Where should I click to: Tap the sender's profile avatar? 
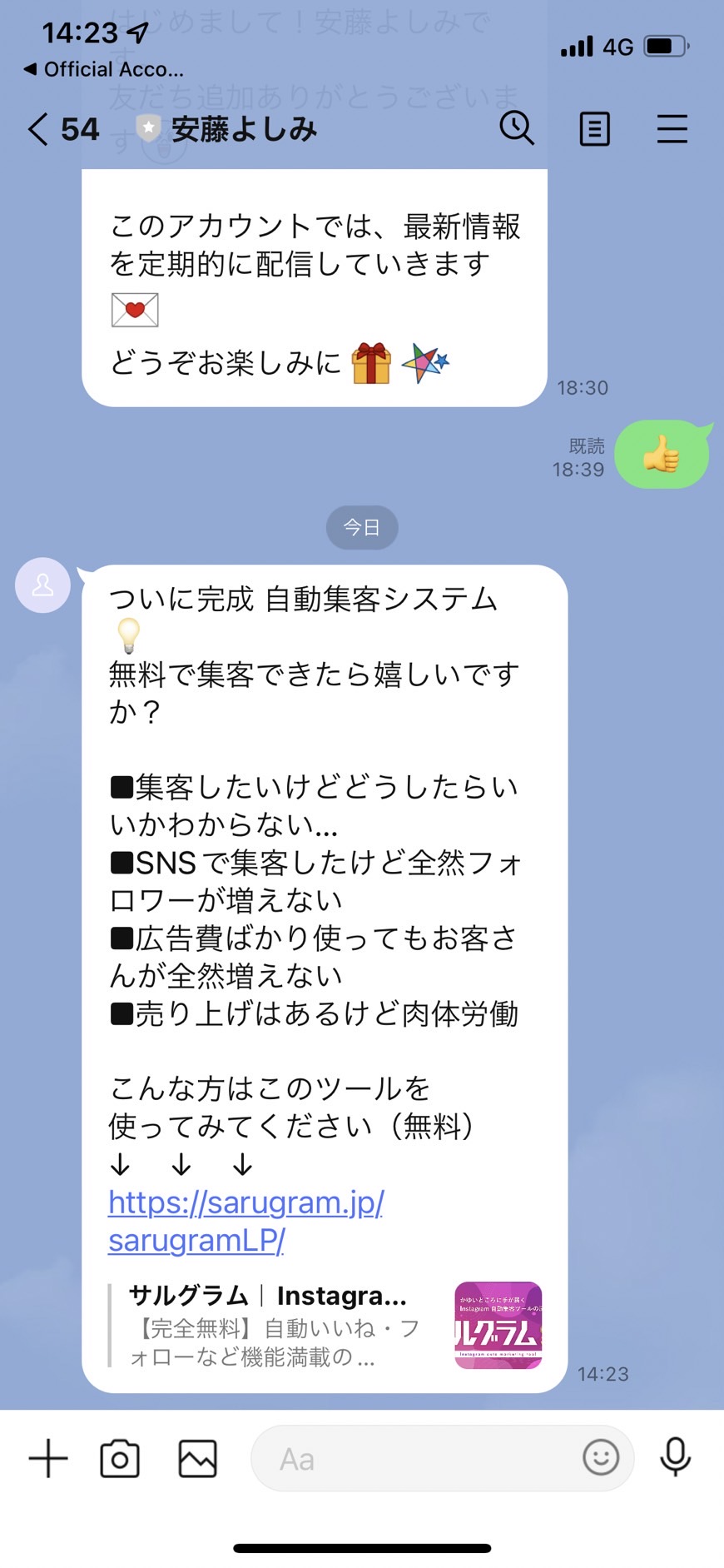42,585
